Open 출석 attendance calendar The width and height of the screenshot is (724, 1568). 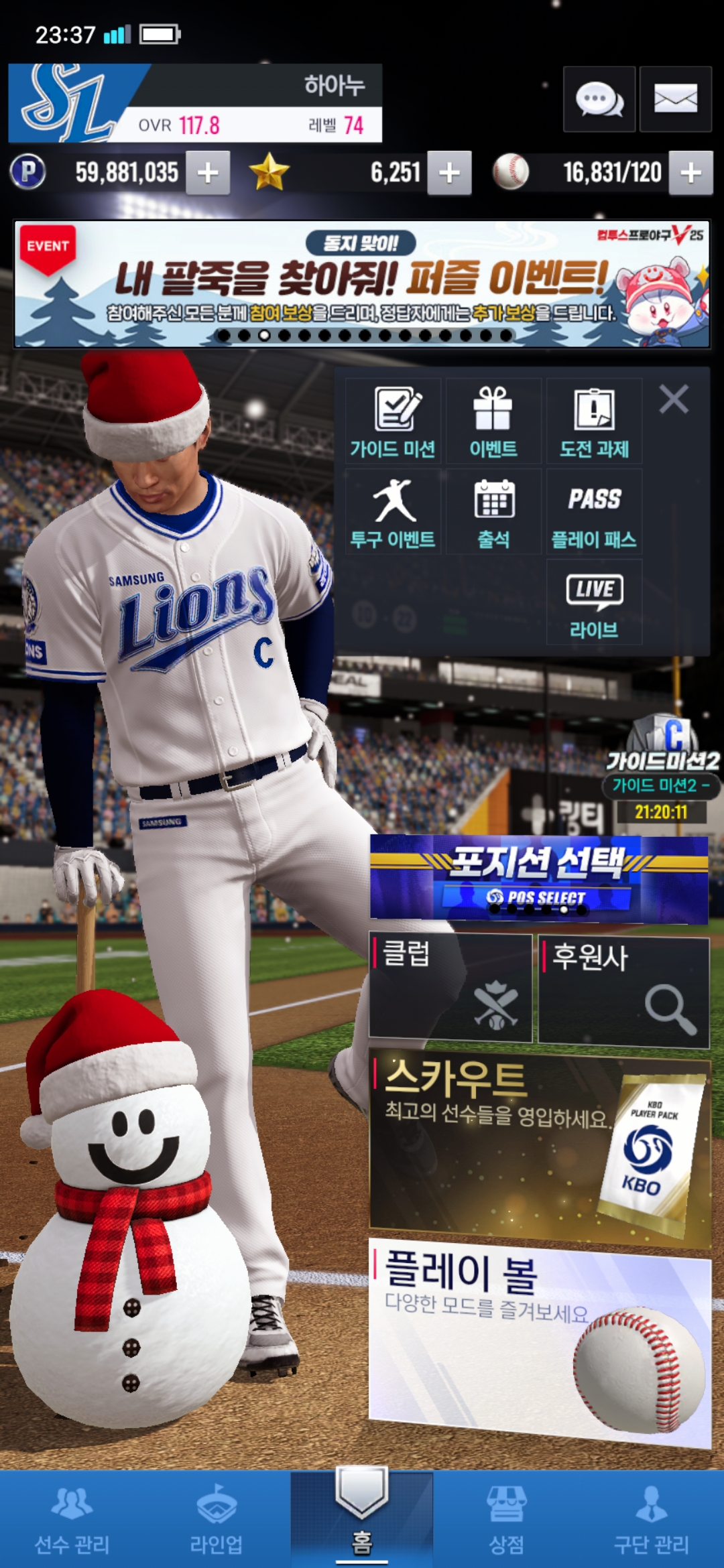pyautogui.click(x=493, y=513)
